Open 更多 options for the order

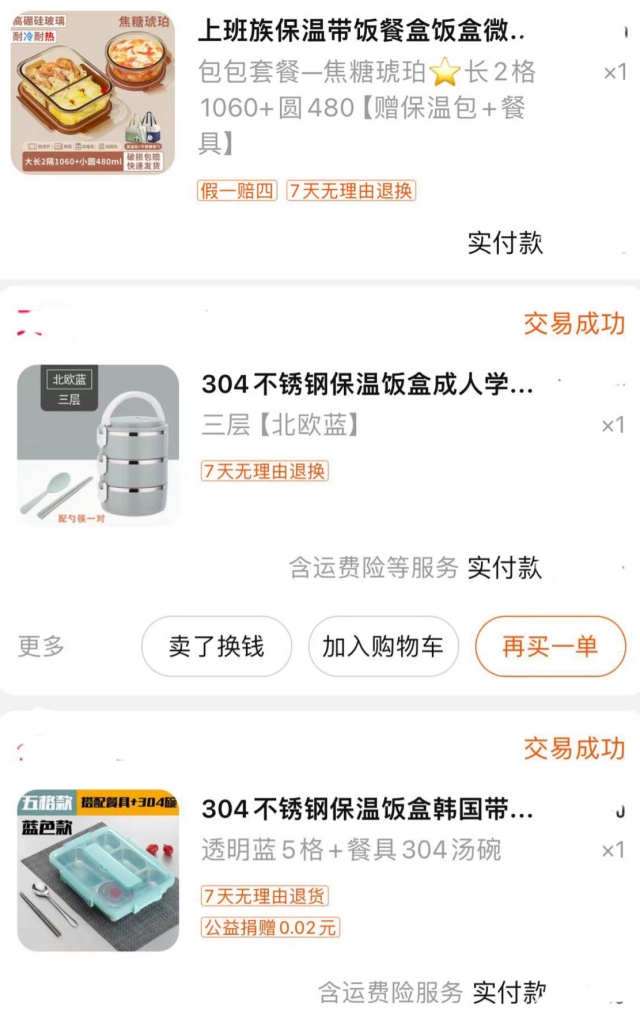coord(41,646)
